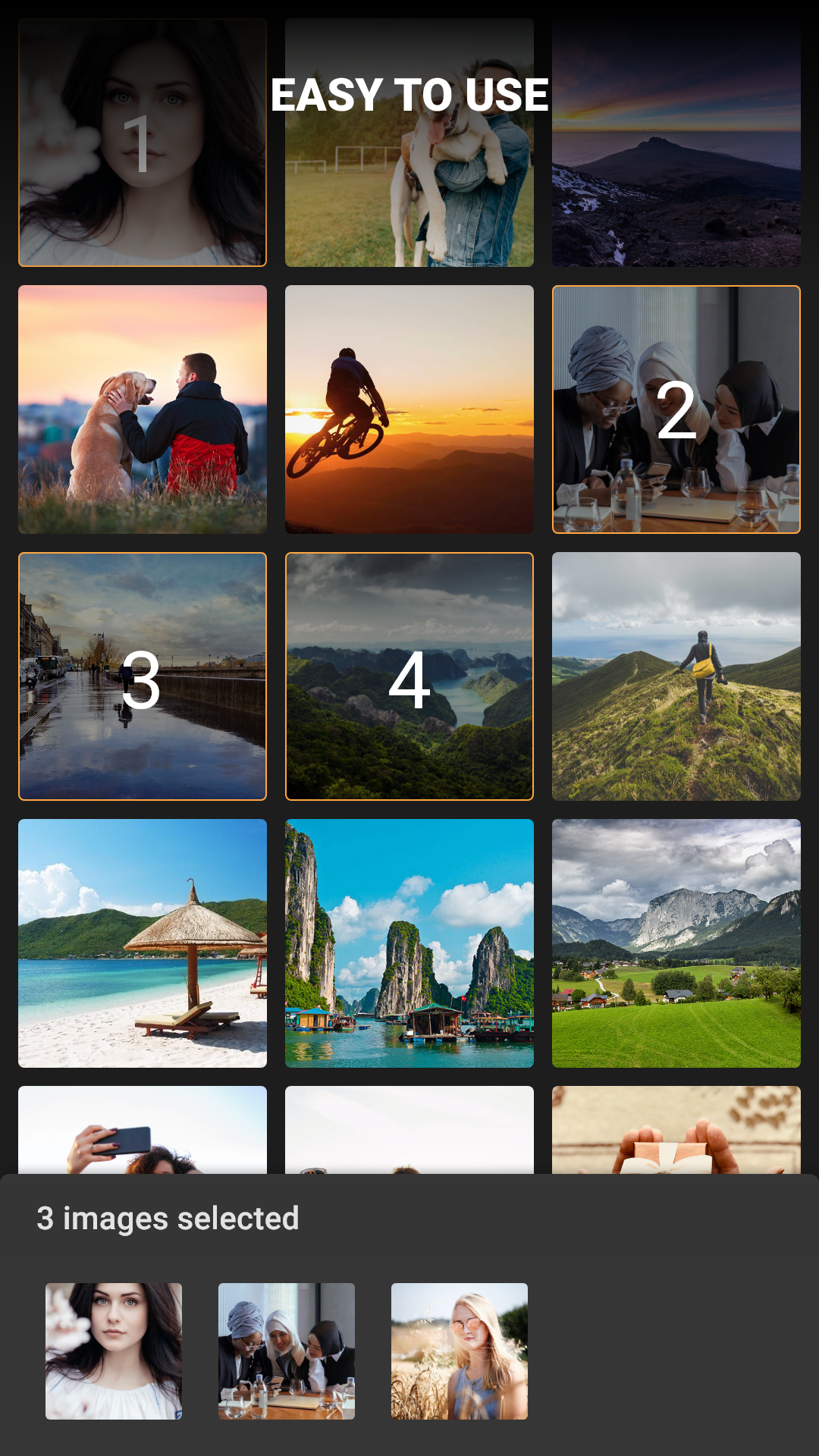Select the man carrying a dog photo
Image resolution: width=819 pixels, height=1456 pixels.
click(409, 140)
